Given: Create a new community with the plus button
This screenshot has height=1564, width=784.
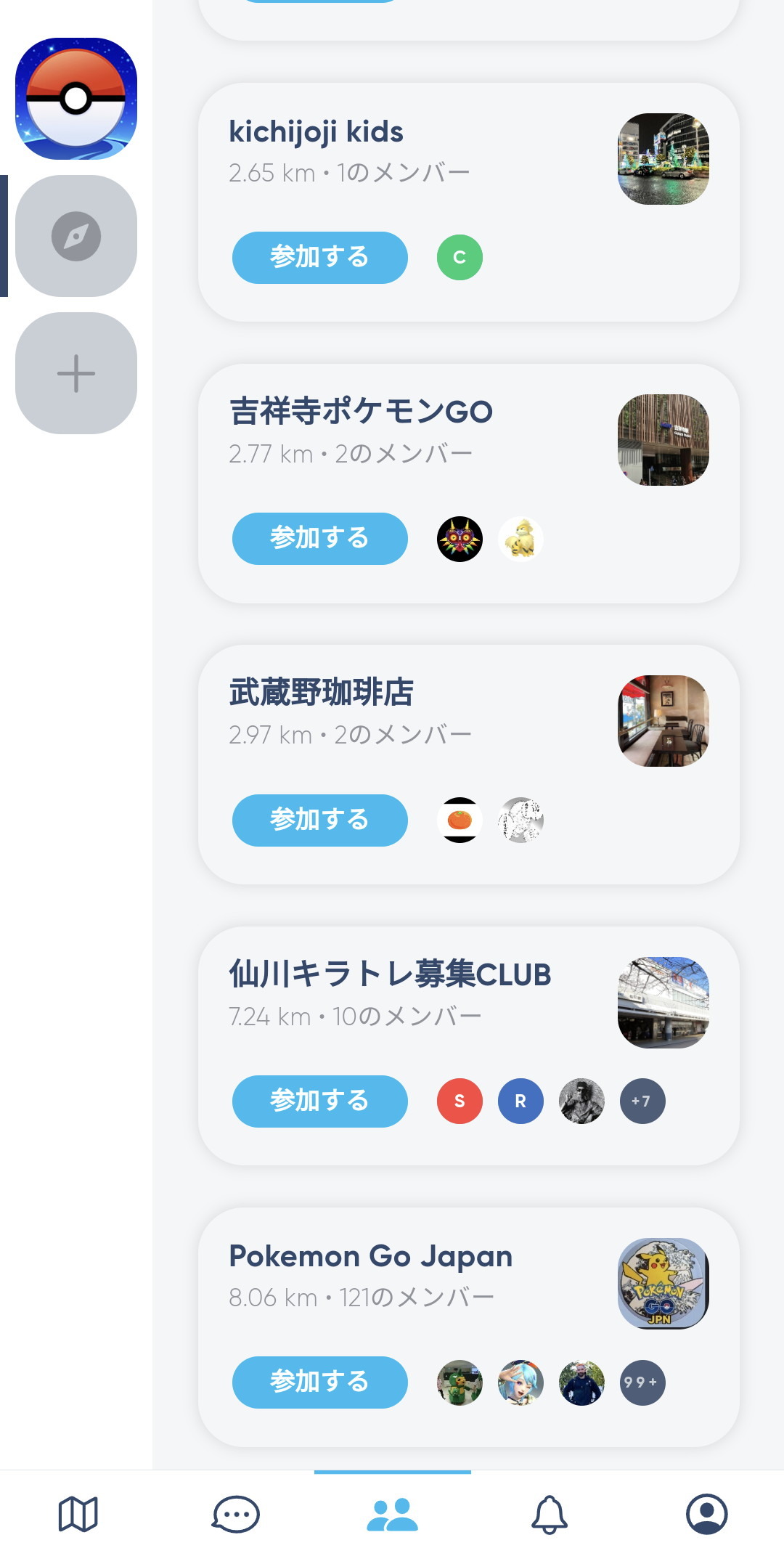Looking at the screenshot, I should pyautogui.click(x=75, y=372).
